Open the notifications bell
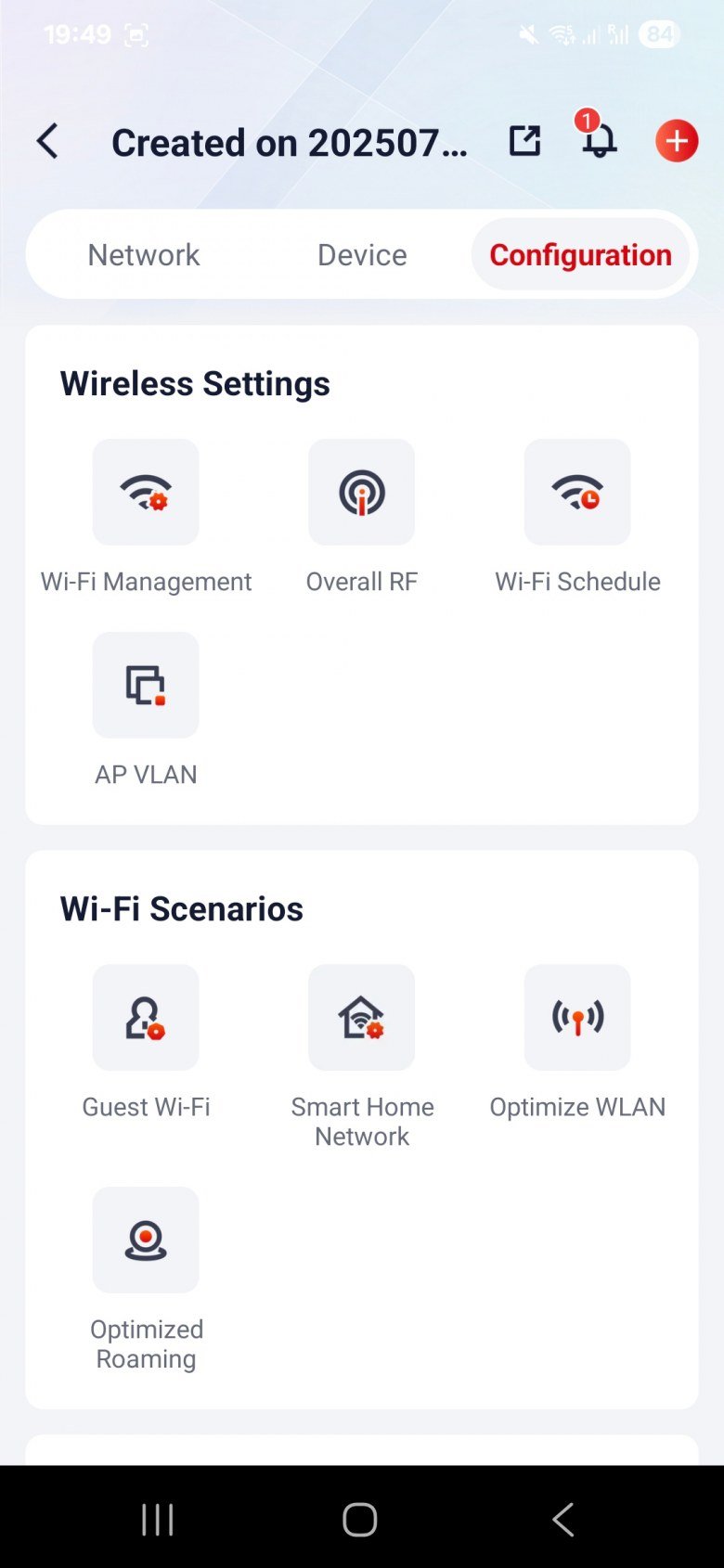Viewport: 724px width, 1568px height. tap(599, 141)
